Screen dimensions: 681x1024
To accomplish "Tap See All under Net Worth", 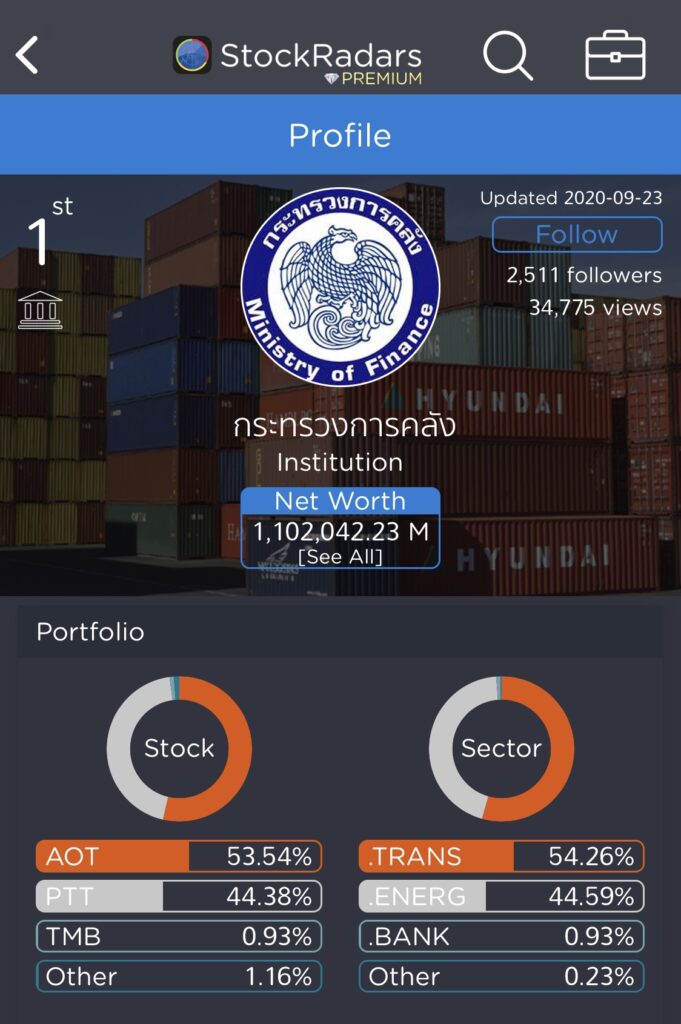I will pos(340,556).
